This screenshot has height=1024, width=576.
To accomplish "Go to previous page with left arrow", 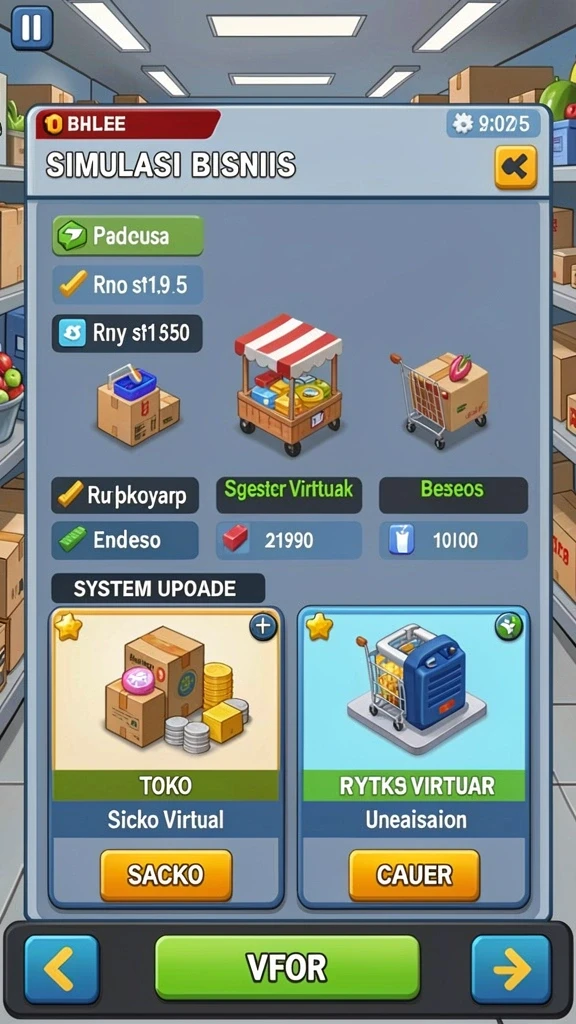I will pos(61,969).
